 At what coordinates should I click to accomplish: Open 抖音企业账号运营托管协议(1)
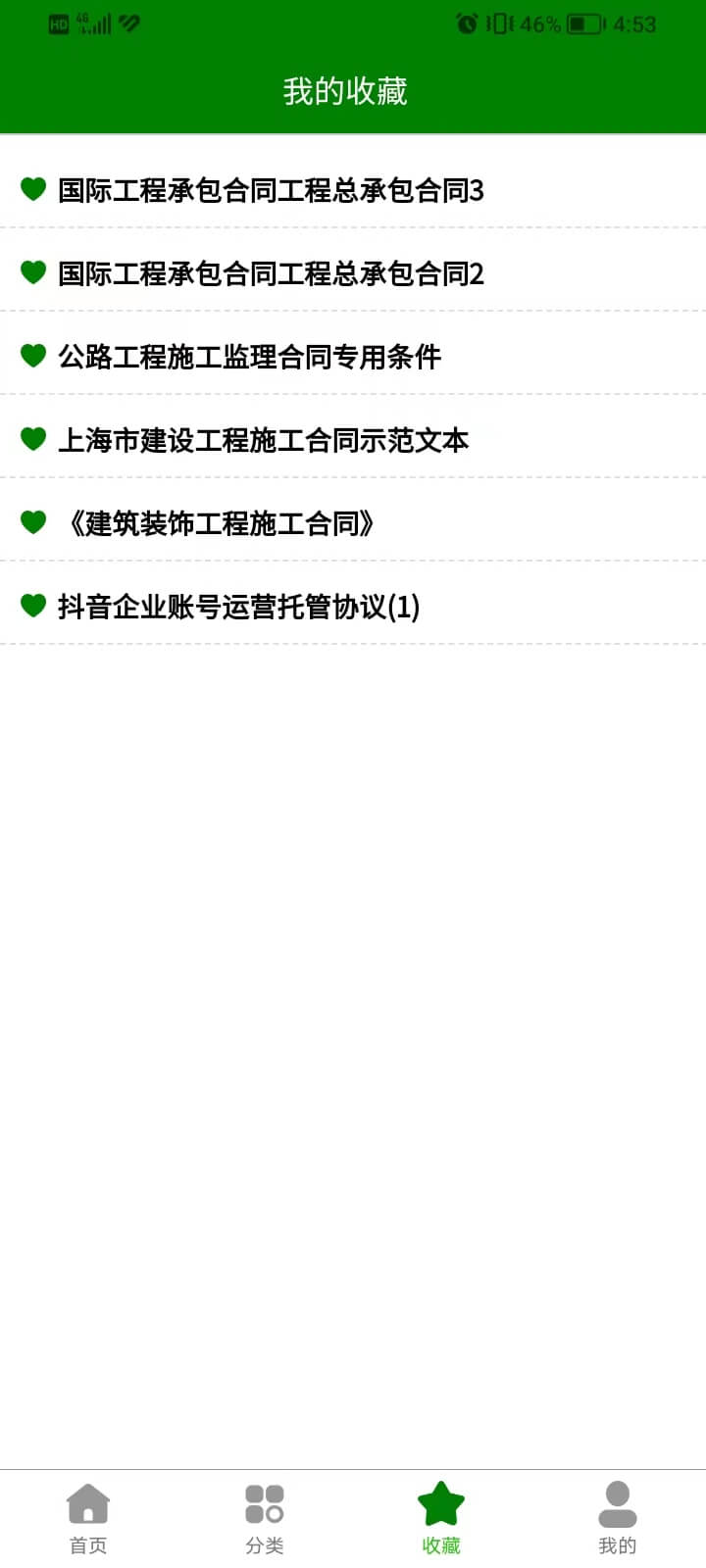[238, 607]
